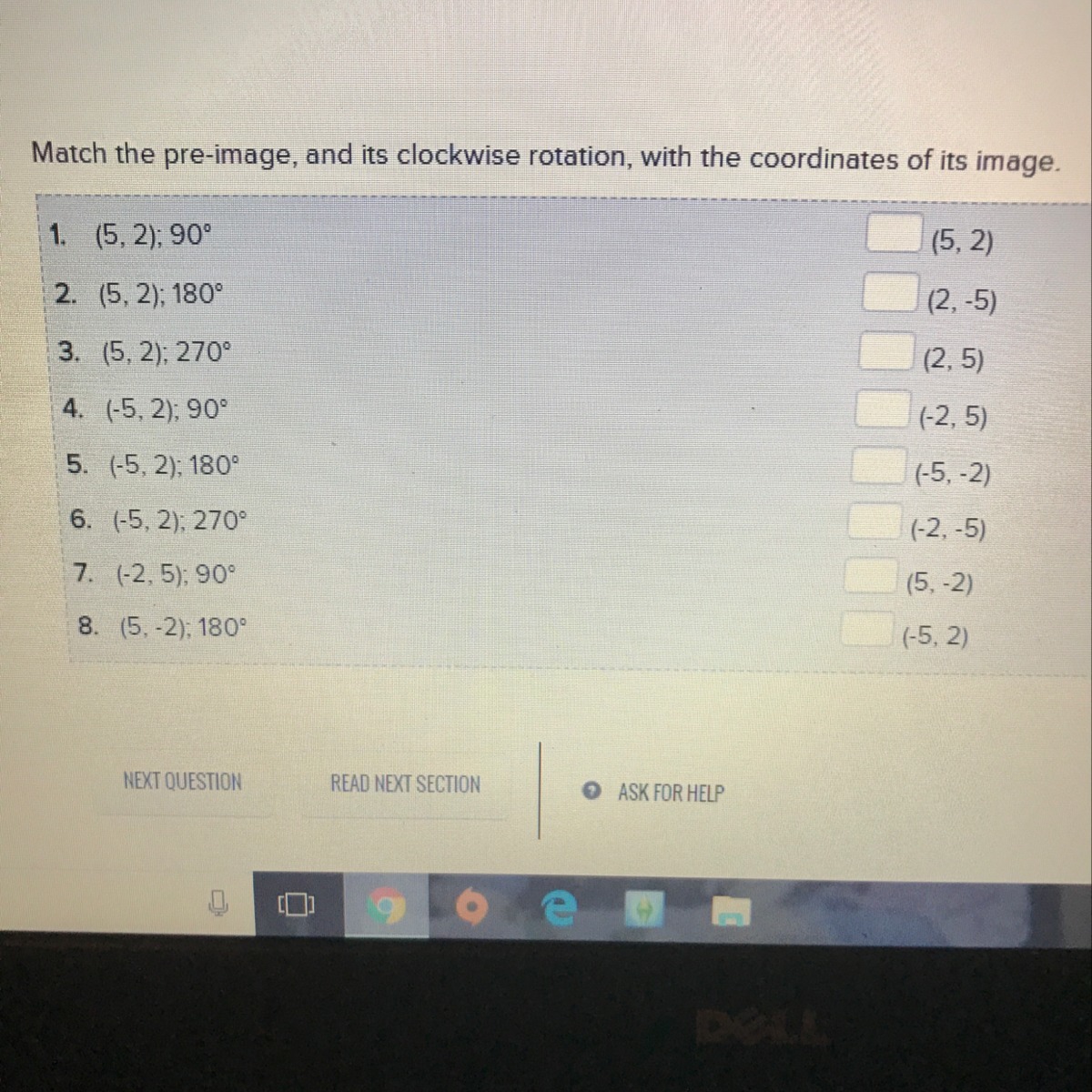
Task: Open File Explorer from the taskbar
Action: pos(730,910)
